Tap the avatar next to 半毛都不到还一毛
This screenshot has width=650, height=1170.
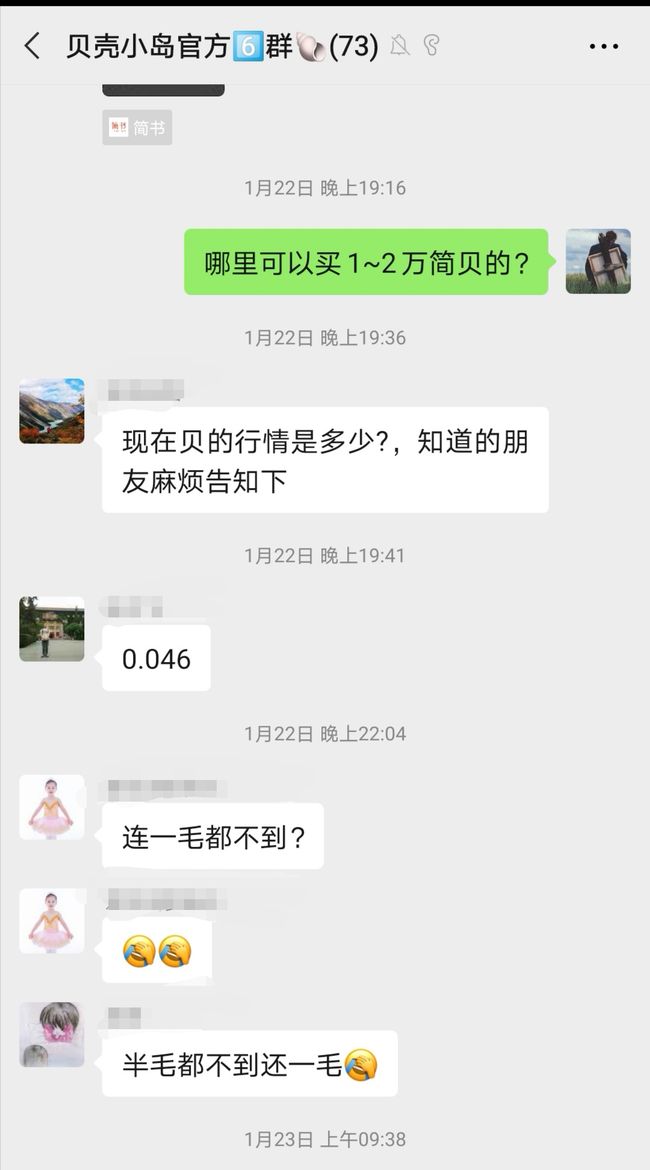click(51, 1034)
